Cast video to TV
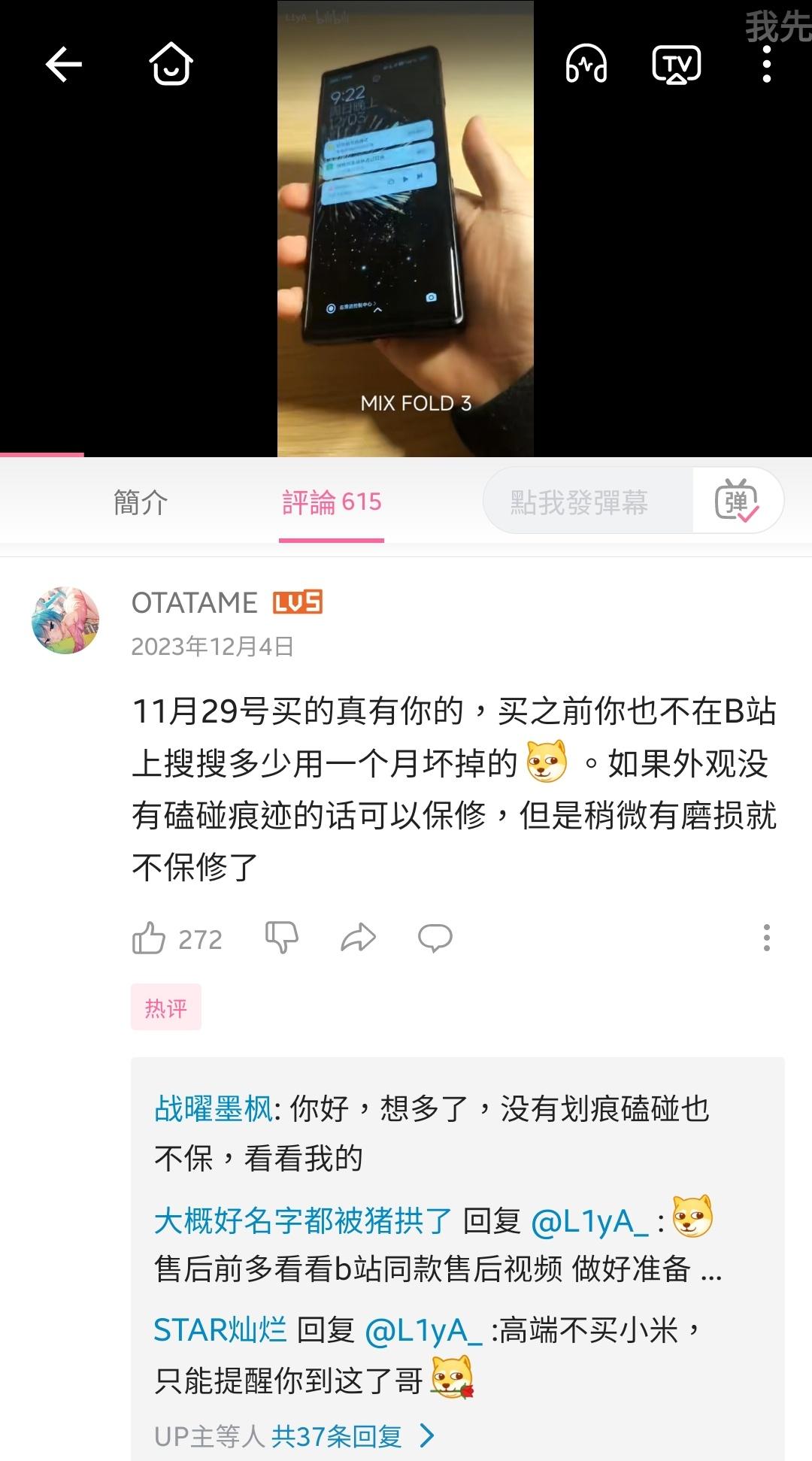This screenshot has width=812, height=1461. [x=676, y=64]
